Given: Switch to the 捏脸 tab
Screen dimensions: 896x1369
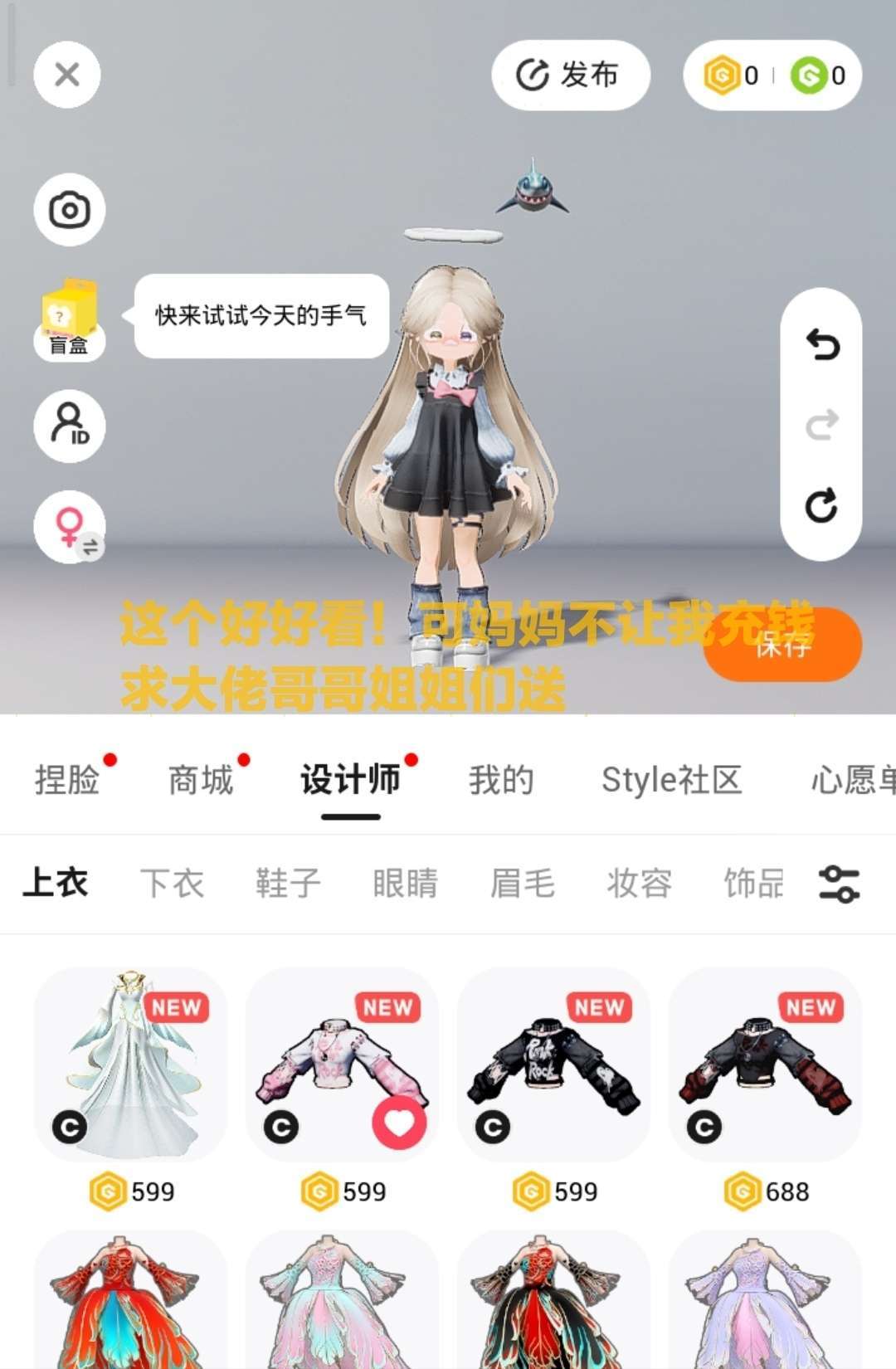Looking at the screenshot, I should click(66, 781).
